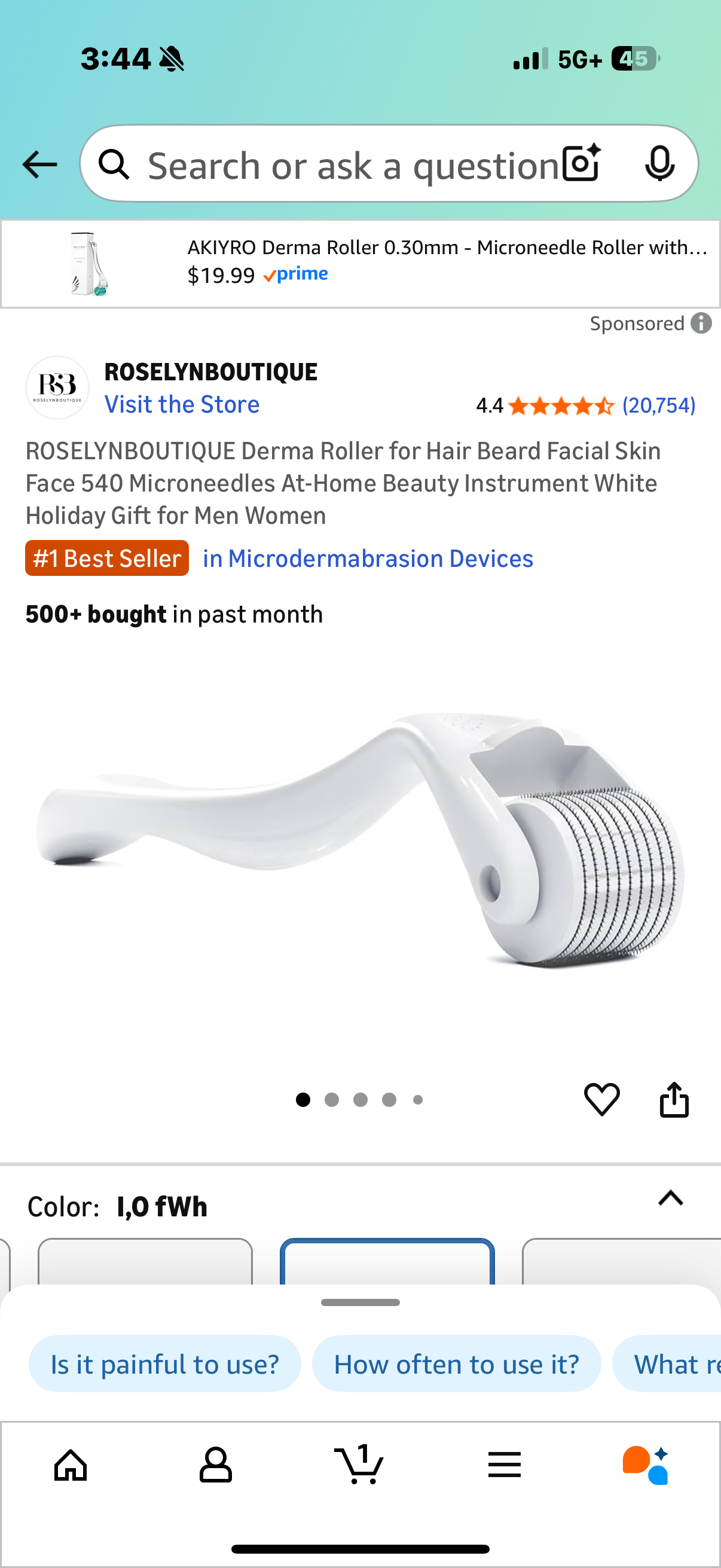721x1568 pixels.
Task: Visit the ROSELYNBOUTIQUE store
Action: click(x=182, y=405)
